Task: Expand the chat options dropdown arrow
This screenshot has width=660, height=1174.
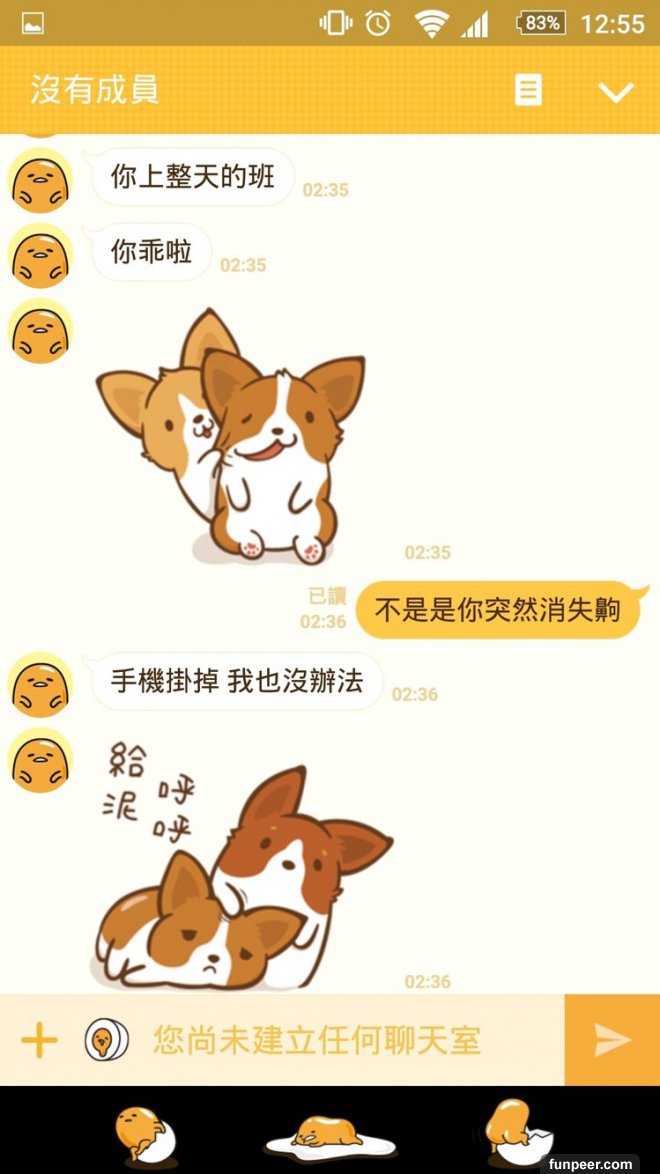Action: coord(615,91)
